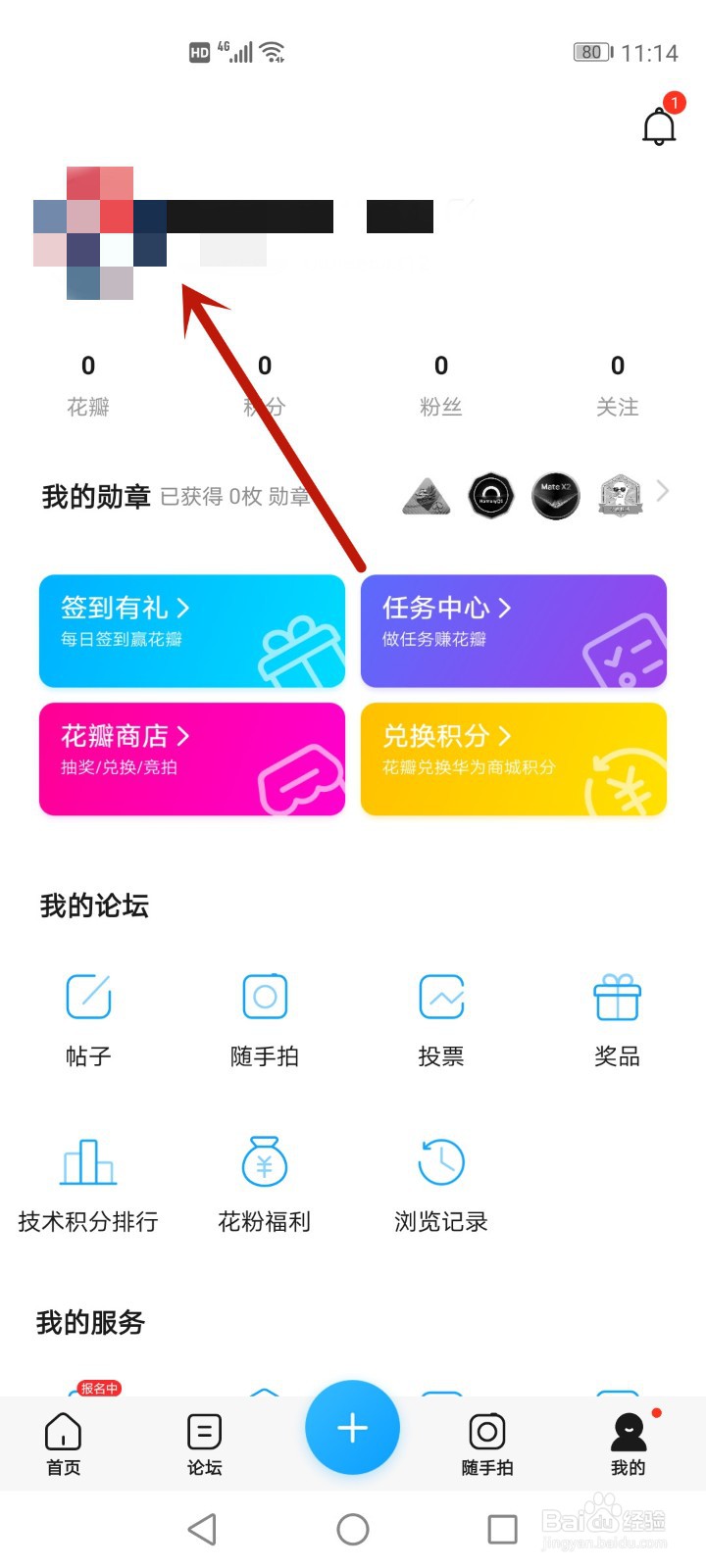Screen dimensions: 706x1568
Task: Open the 任务中心 task center card
Action: point(513,630)
